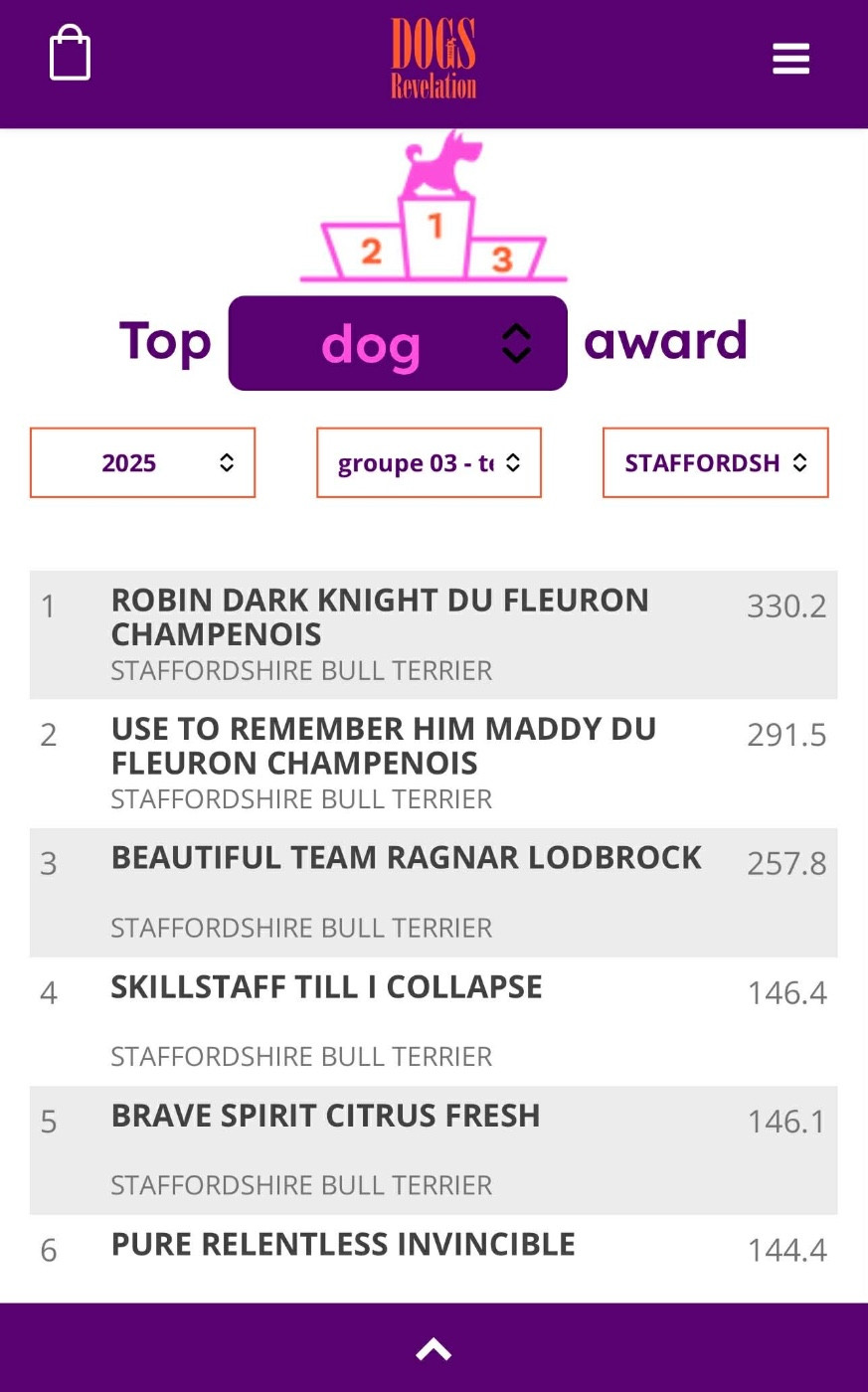Select BEAUTIFUL TEAM RAGNAR LODBROCK entry
The width and height of the screenshot is (868, 1392).
point(406,856)
